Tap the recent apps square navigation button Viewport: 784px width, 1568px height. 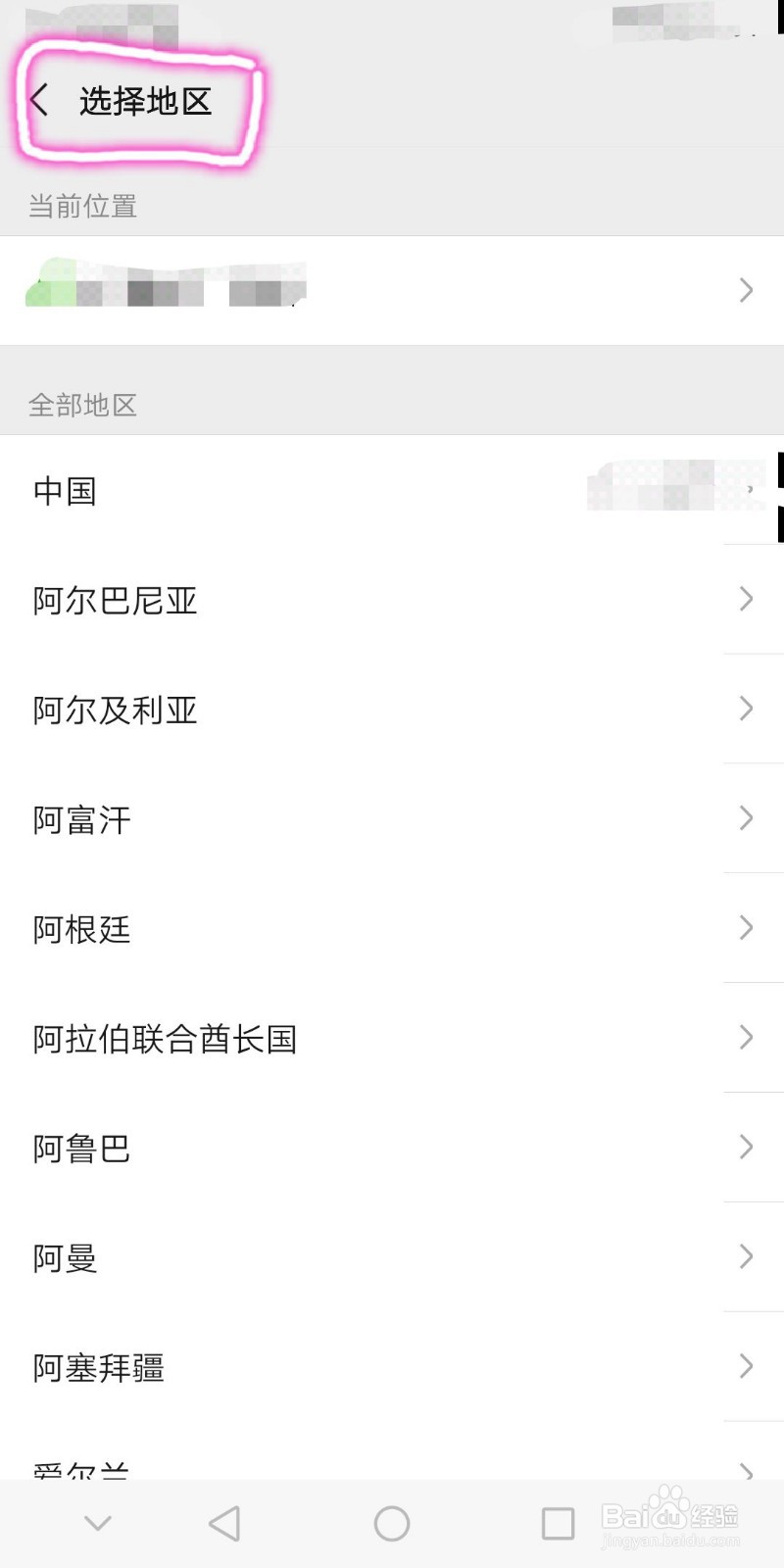pyautogui.click(x=556, y=1523)
